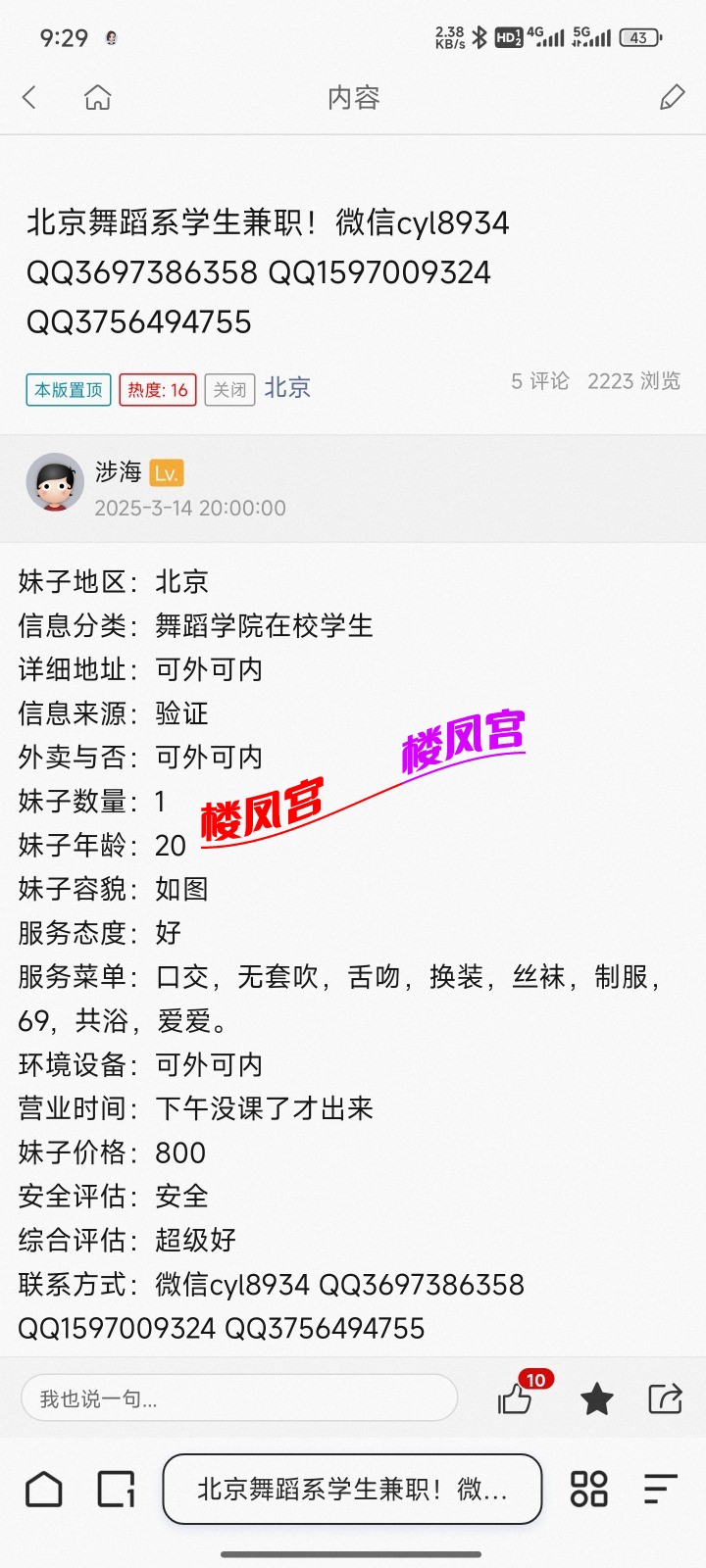Screen dimensions: 706x1568
Task: Open the four-square apps grid
Action: coord(589,1490)
